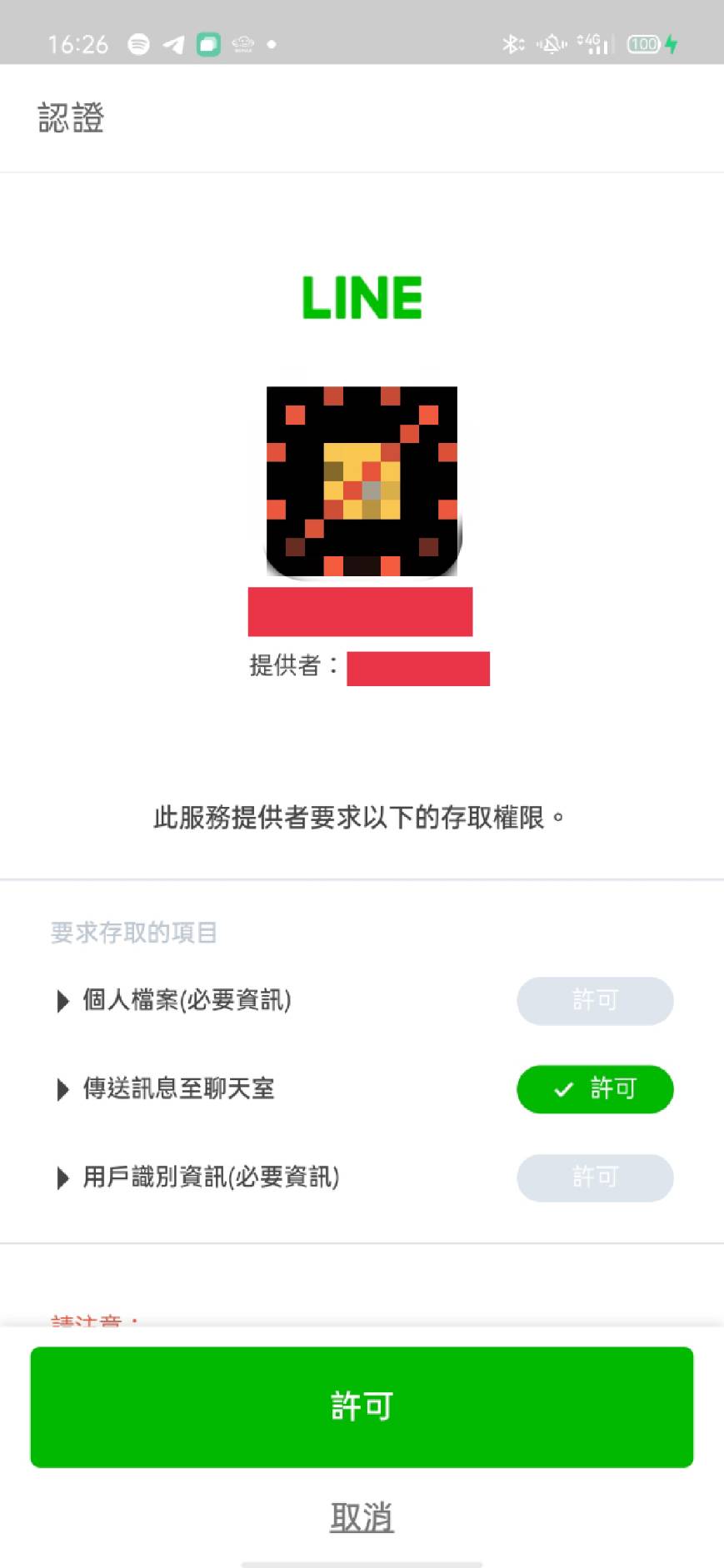Expand the 用戶識別資訊(必要資訊) item

198,1177
